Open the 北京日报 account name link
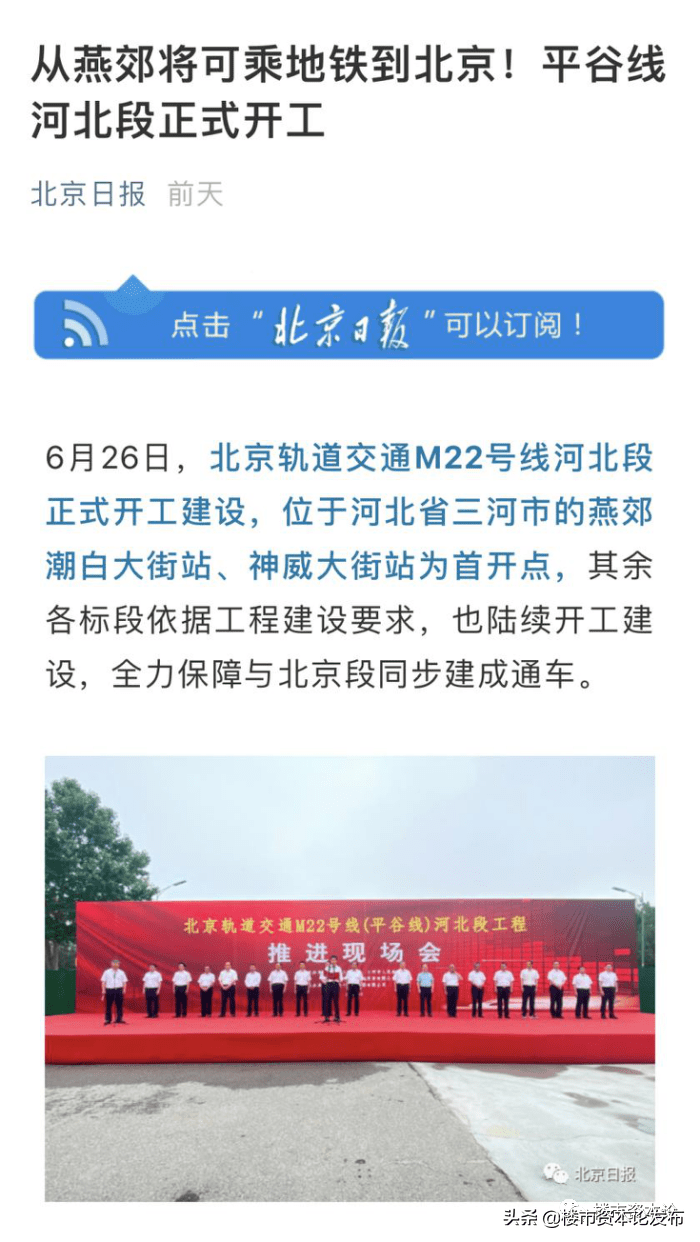The height and width of the screenshot is (1242, 700). (88, 193)
